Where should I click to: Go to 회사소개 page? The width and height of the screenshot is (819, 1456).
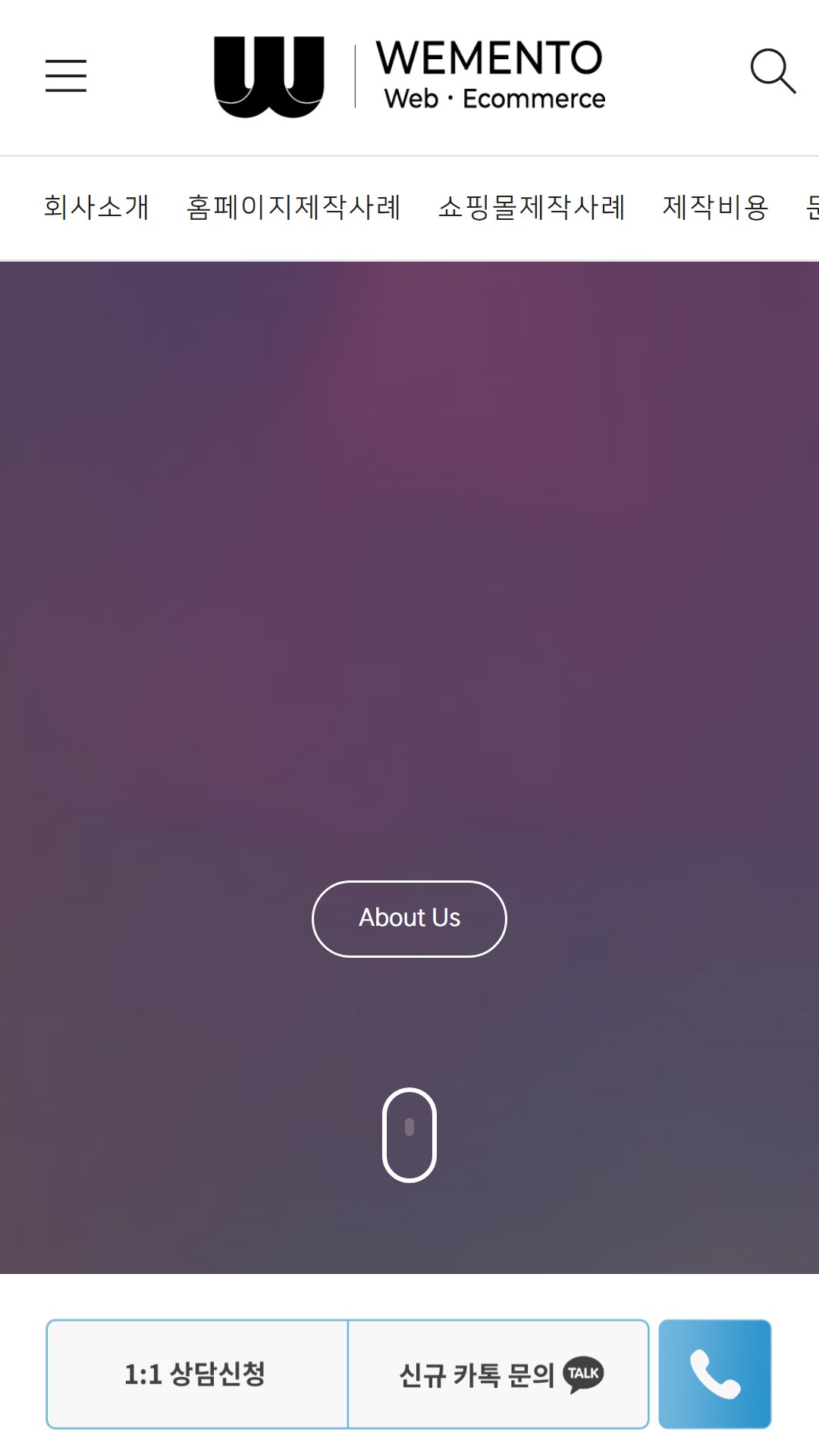point(96,207)
